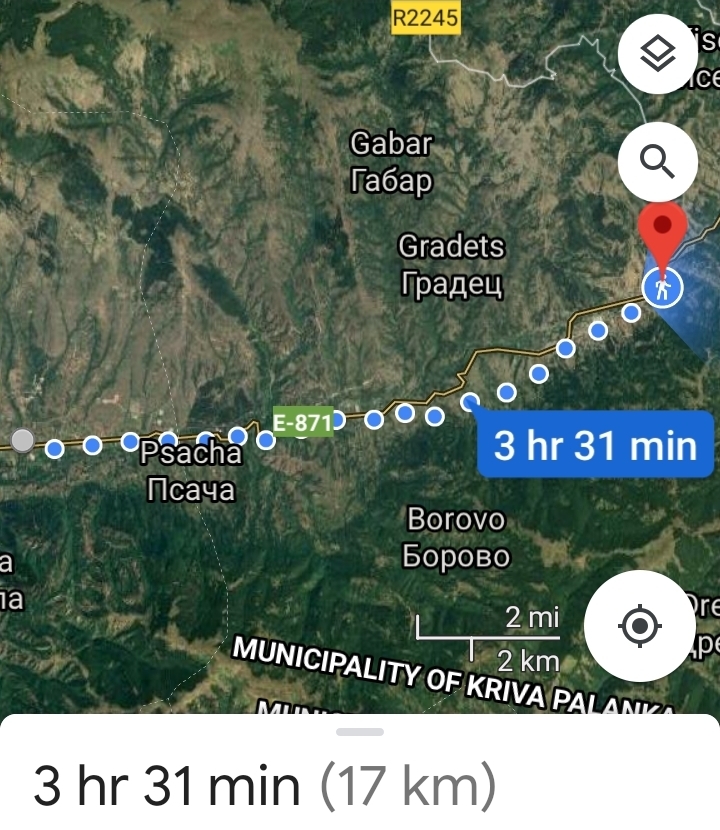The width and height of the screenshot is (720, 830).
Task: Select the 3 hr 31 min route label
Action: click(594, 444)
